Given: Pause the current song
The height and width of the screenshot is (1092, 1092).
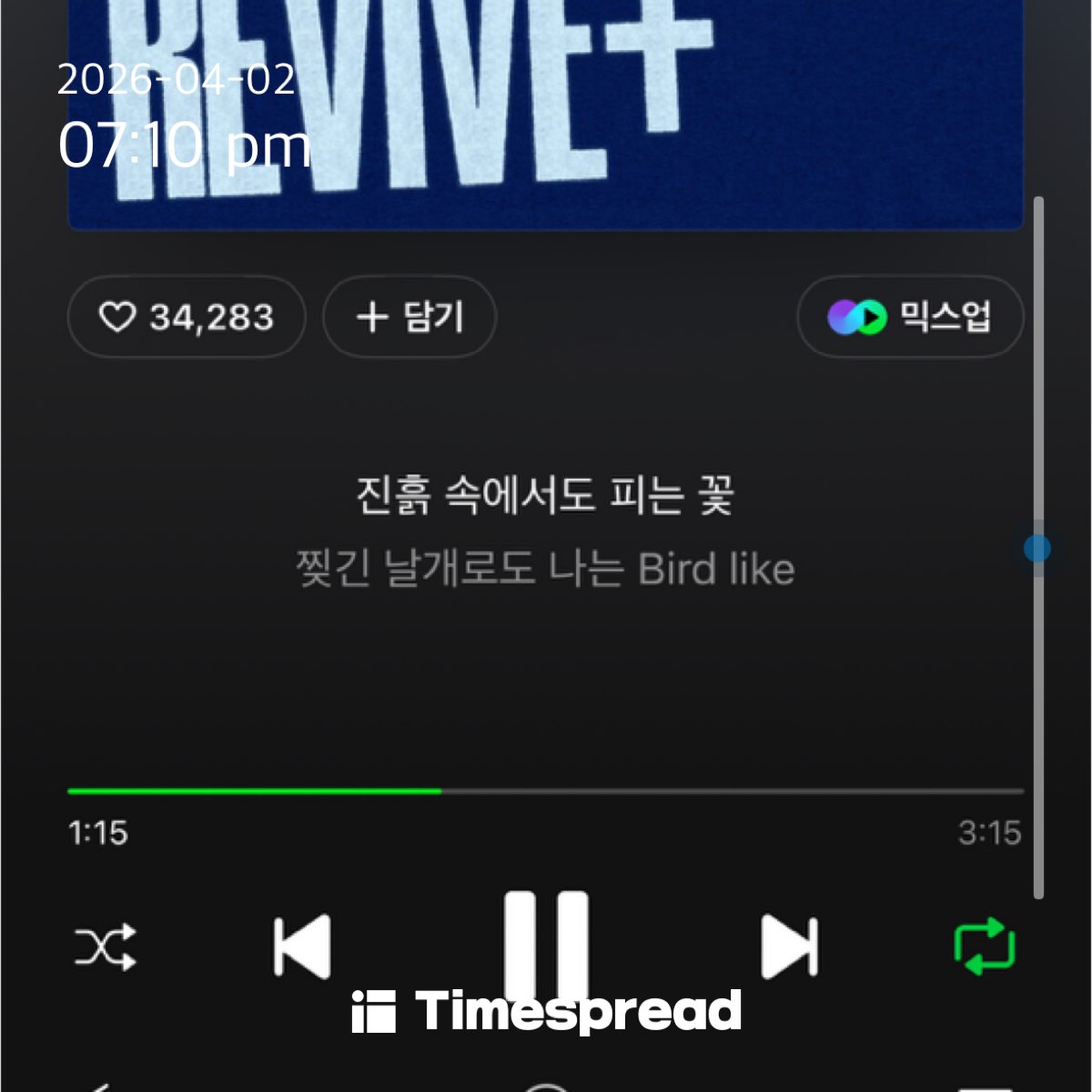Looking at the screenshot, I should [x=546, y=946].
